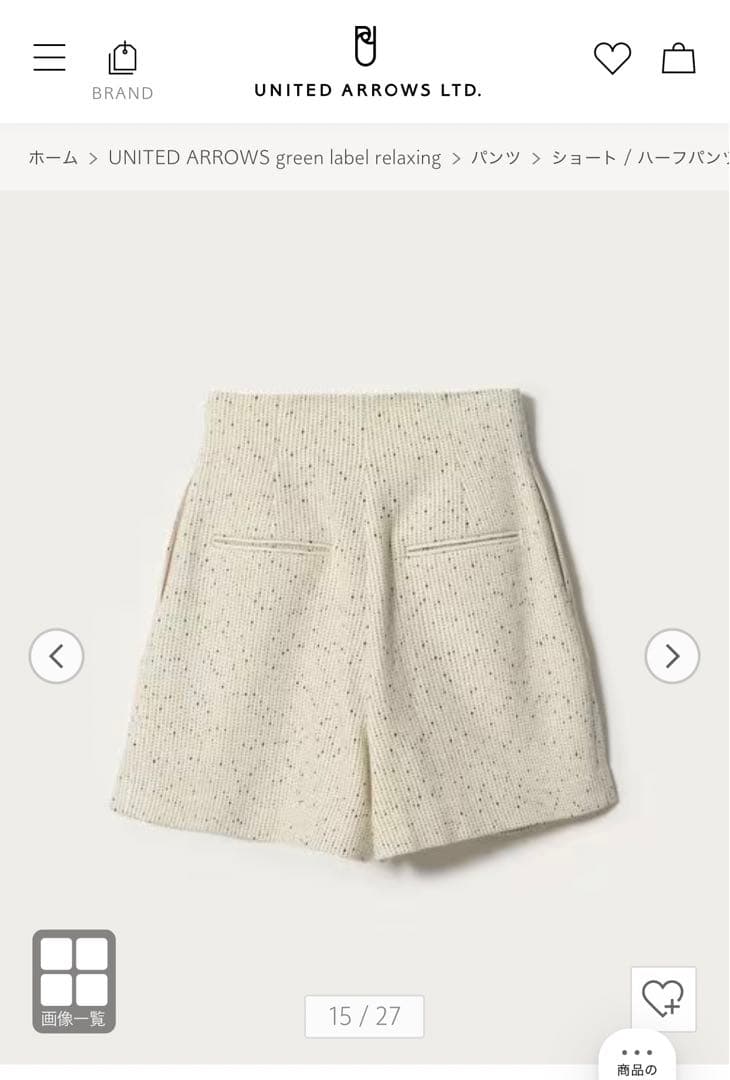Add this item to favorites
Screen dimensions: 730x1080
pos(663,998)
